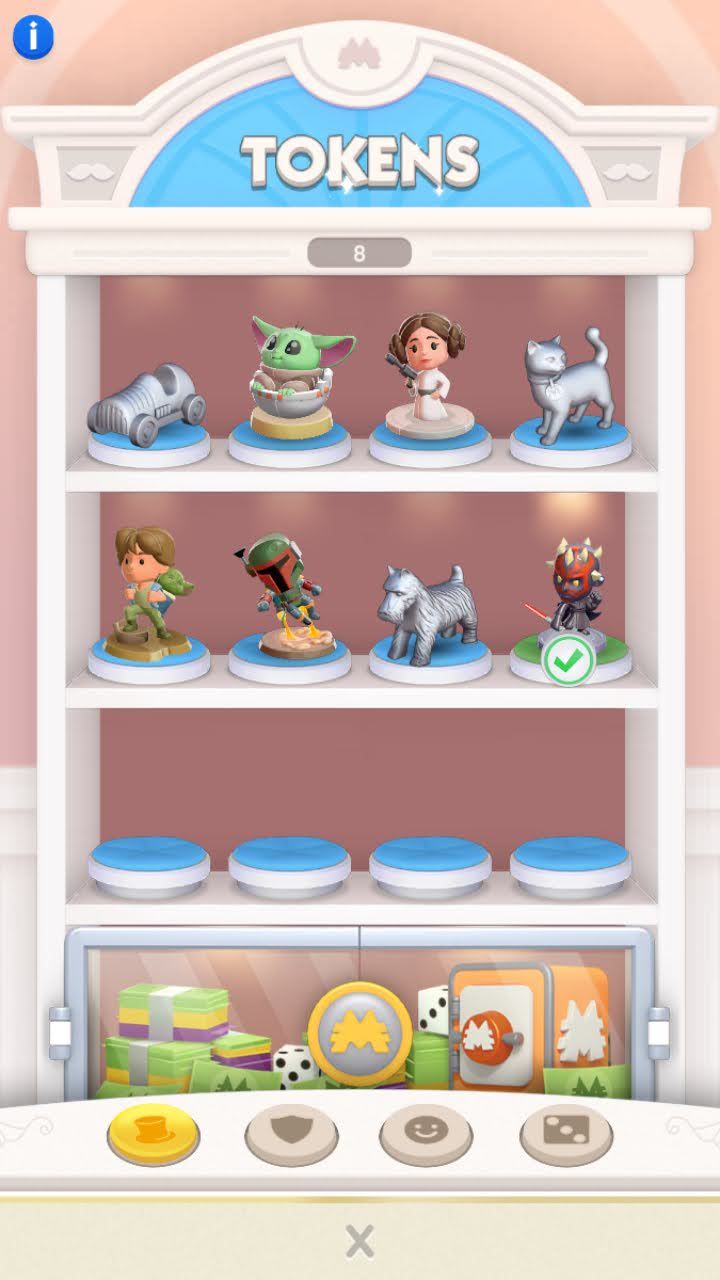Viewport: 720px width, 1280px height.
Task: Switch to the shields tab
Action: click(x=291, y=1134)
